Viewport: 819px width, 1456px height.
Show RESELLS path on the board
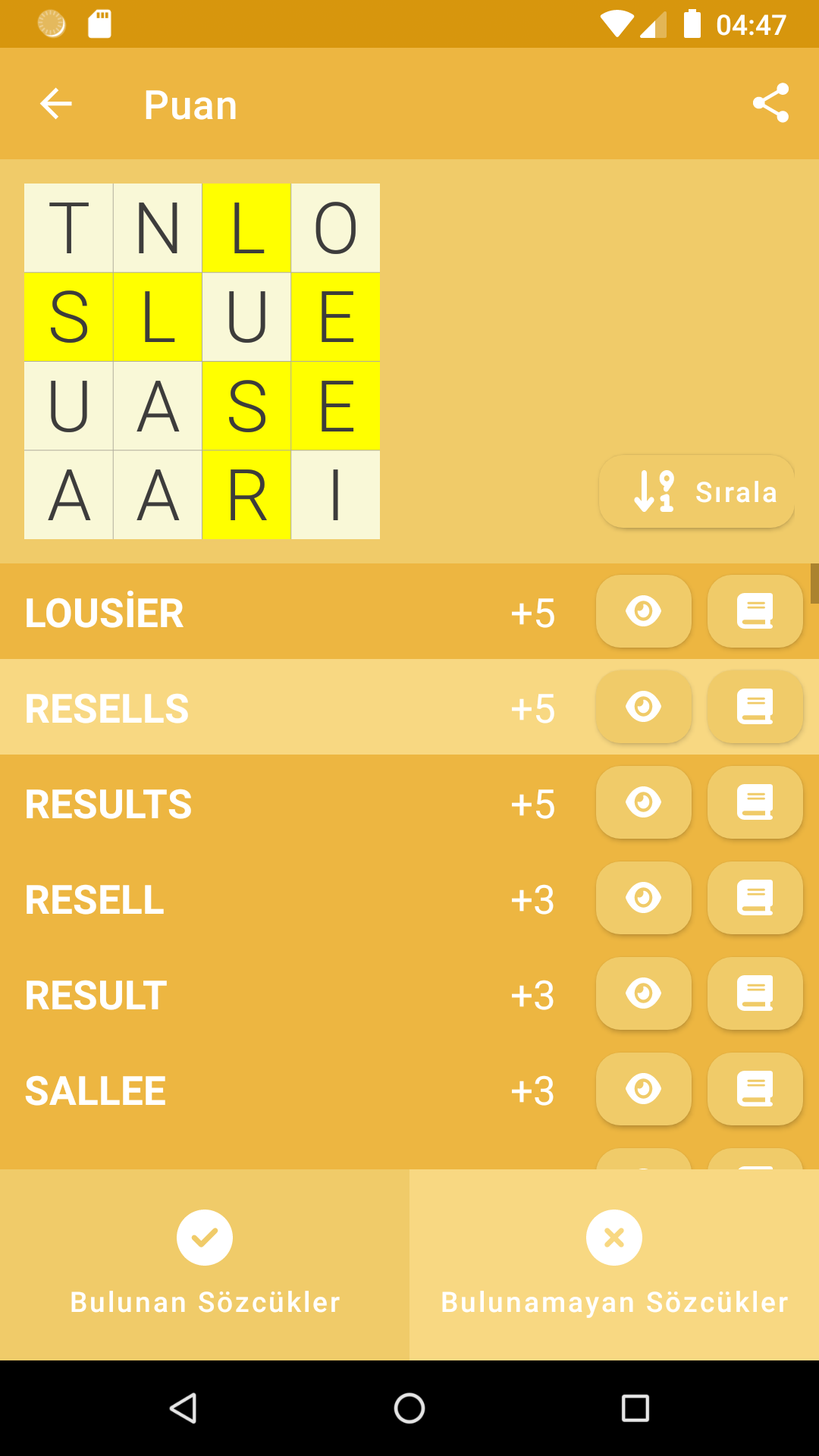click(643, 707)
